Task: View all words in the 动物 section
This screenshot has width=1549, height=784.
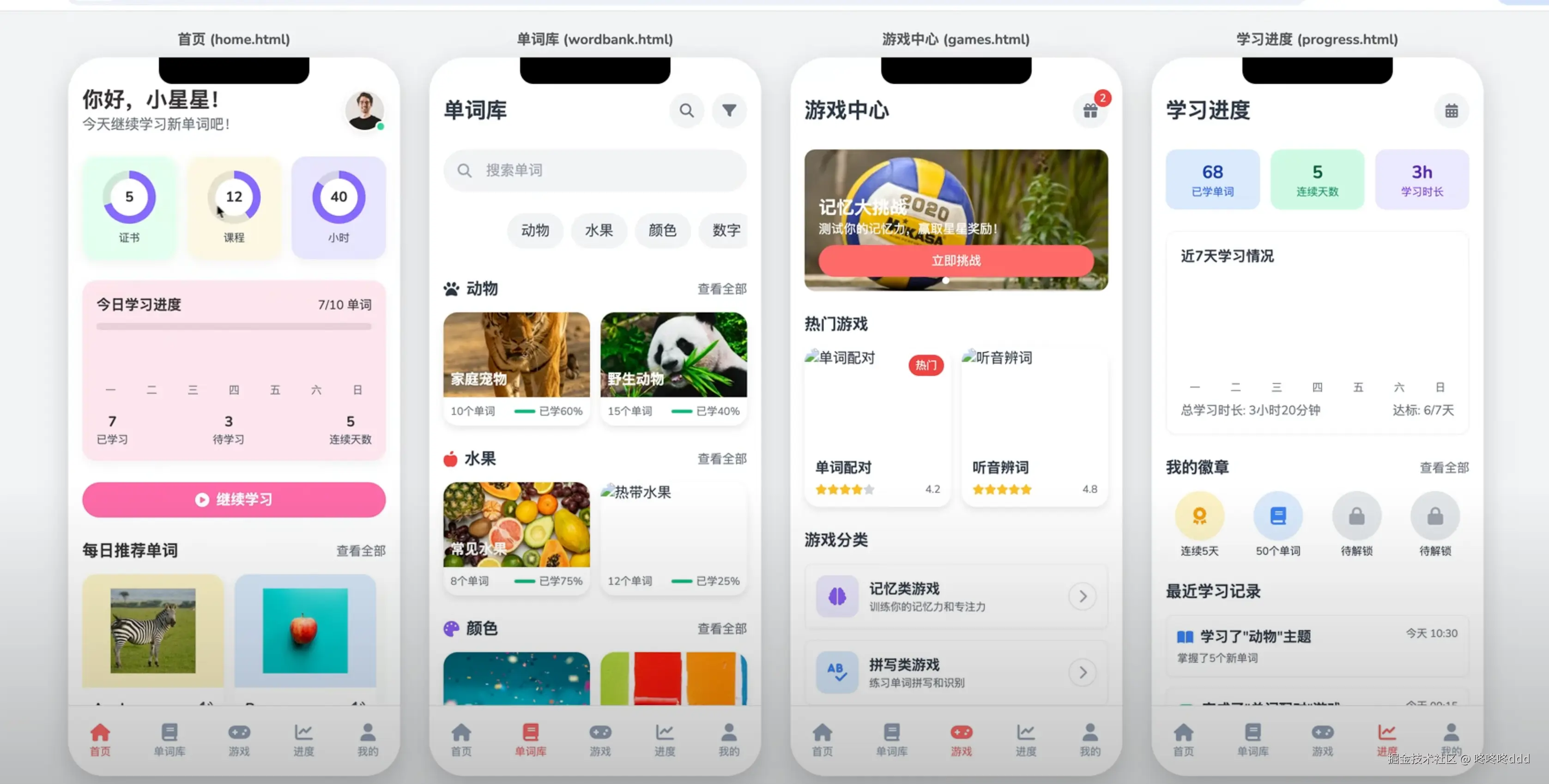Action: click(x=721, y=289)
